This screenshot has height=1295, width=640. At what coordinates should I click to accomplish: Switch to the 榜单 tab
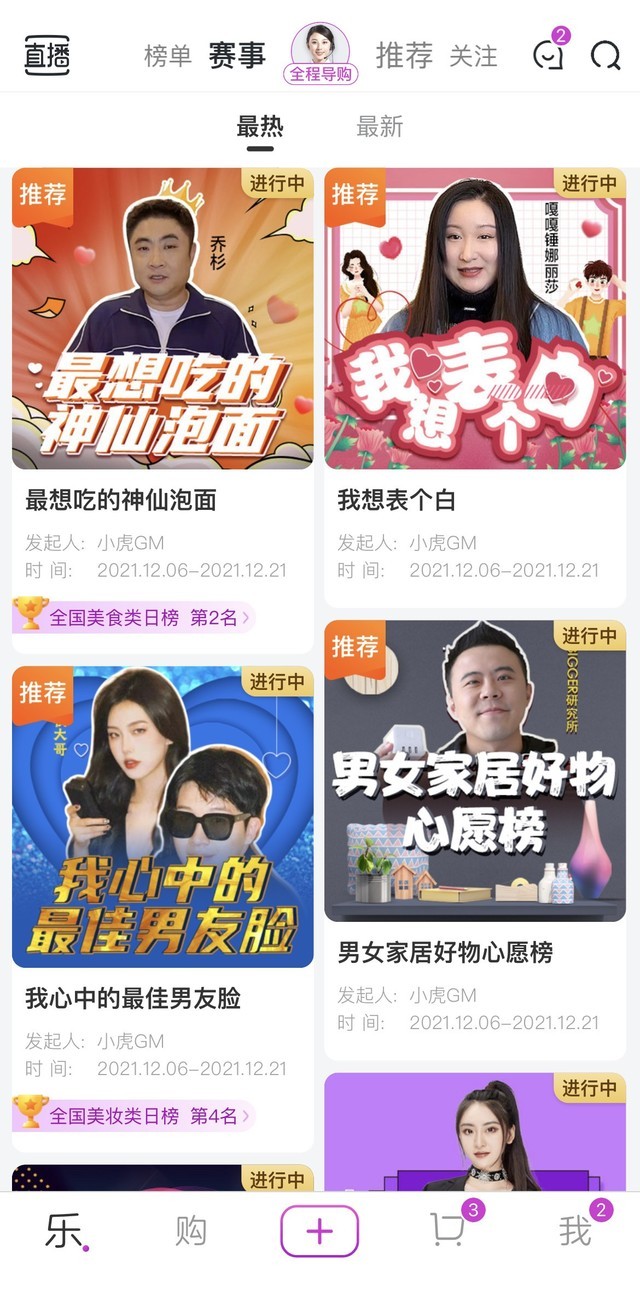[x=168, y=56]
